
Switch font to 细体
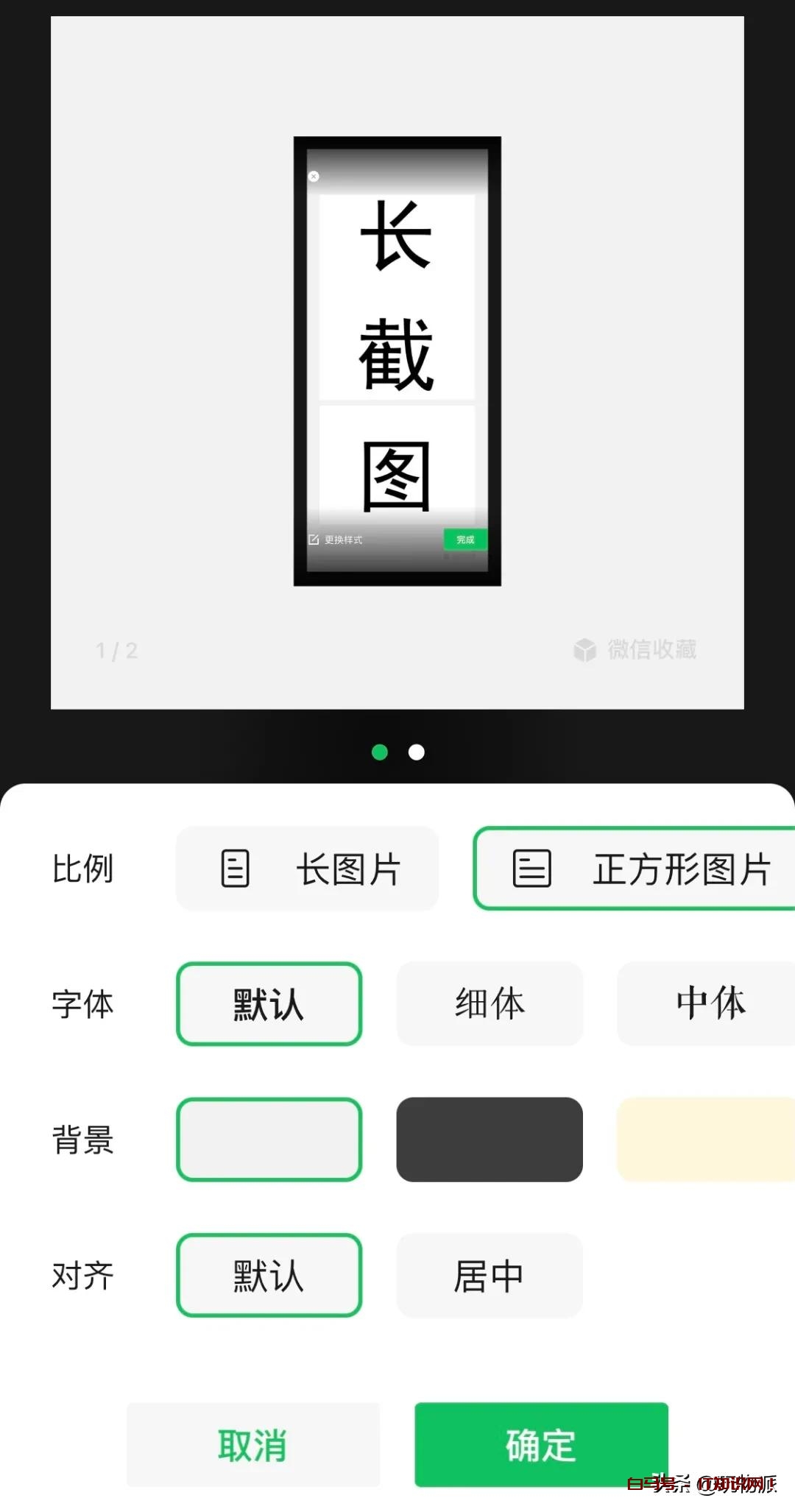point(490,1004)
